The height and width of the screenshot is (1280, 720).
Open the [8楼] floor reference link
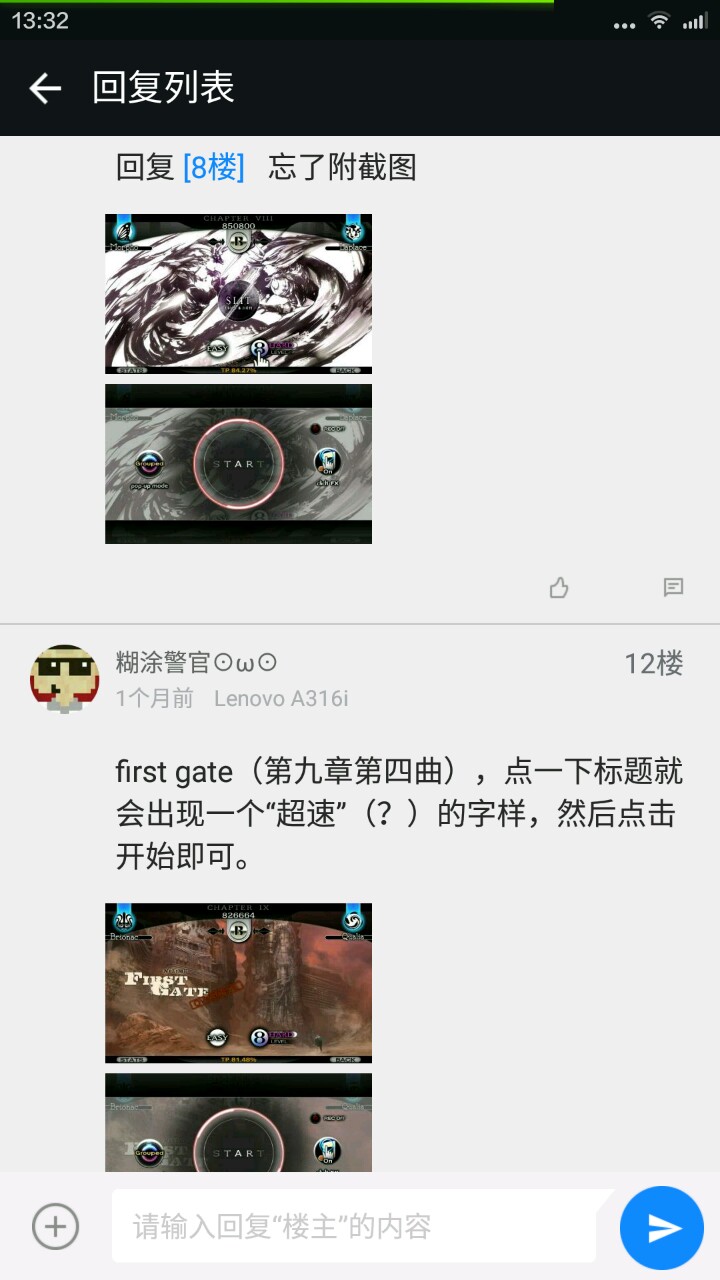pos(213,167)
